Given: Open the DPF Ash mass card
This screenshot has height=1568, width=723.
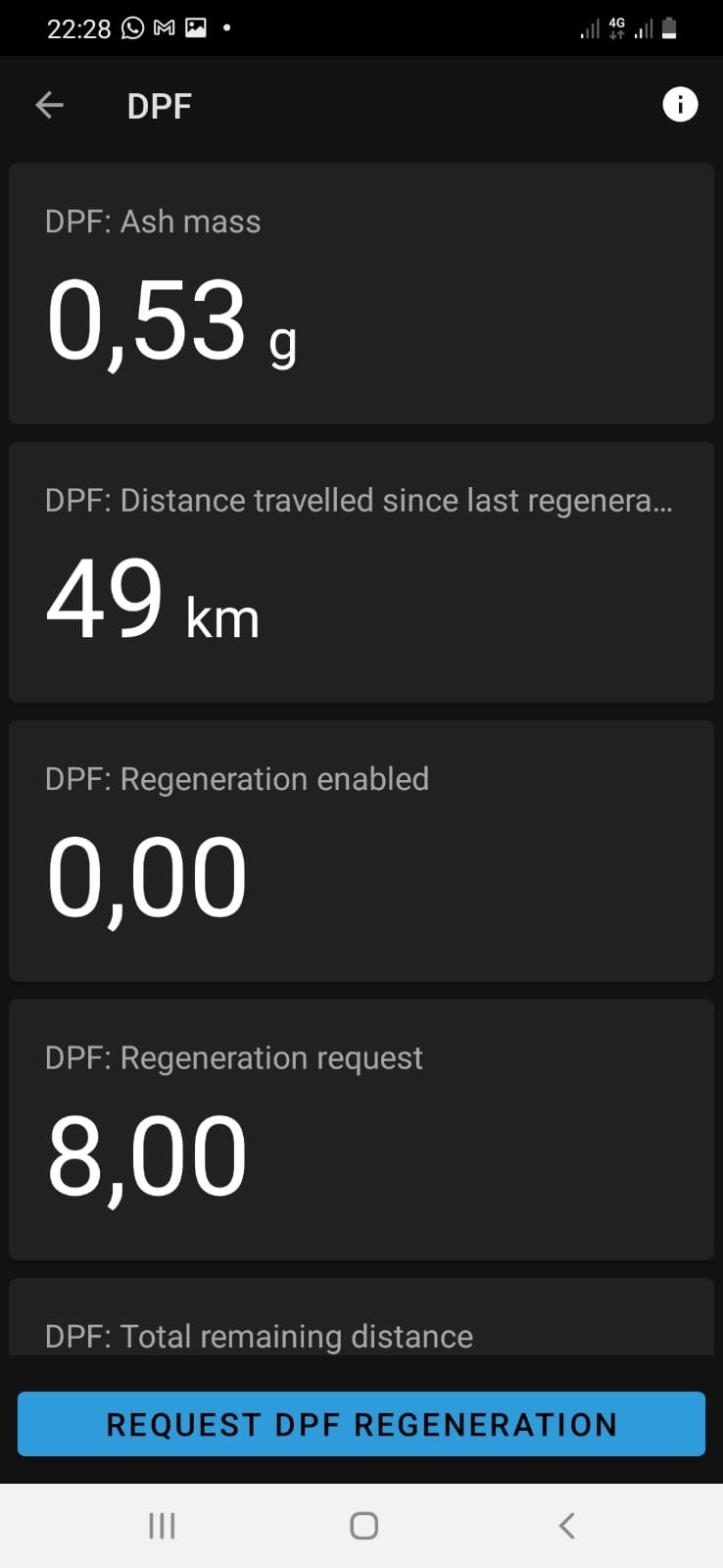Looking at the screenshot, I should (x=361, y=294).
